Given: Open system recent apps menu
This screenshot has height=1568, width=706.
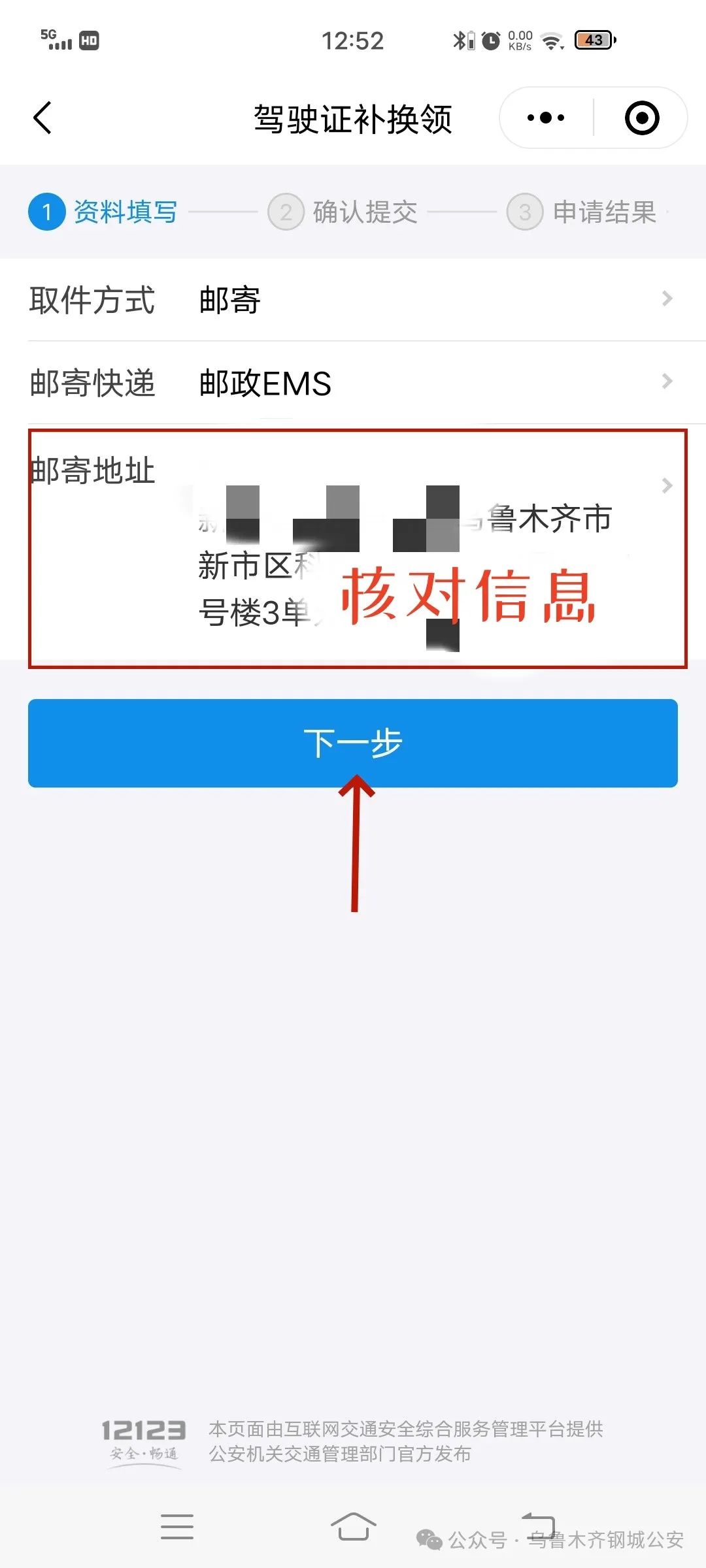Looking at the screenshot, I should pyautogui.click(x=177, y=1527).
